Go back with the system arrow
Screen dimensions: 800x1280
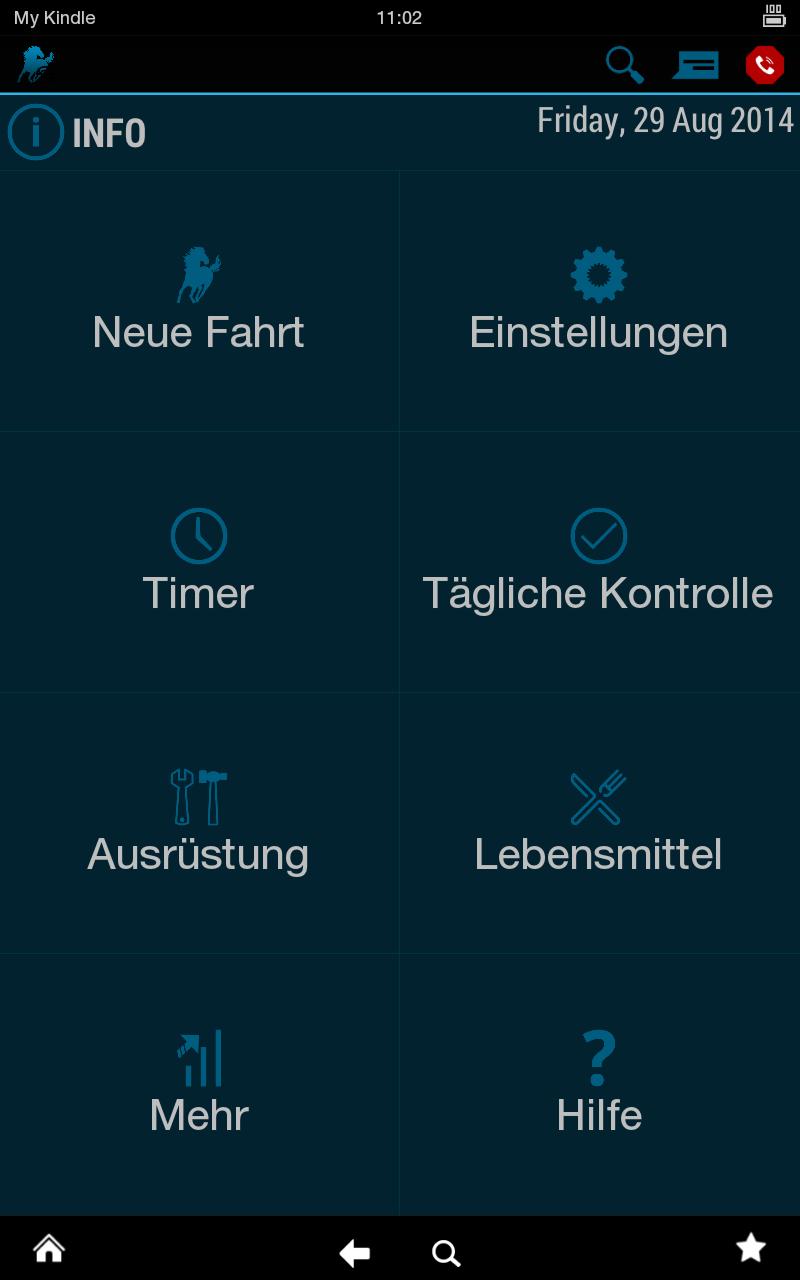tap(354, 1252)
